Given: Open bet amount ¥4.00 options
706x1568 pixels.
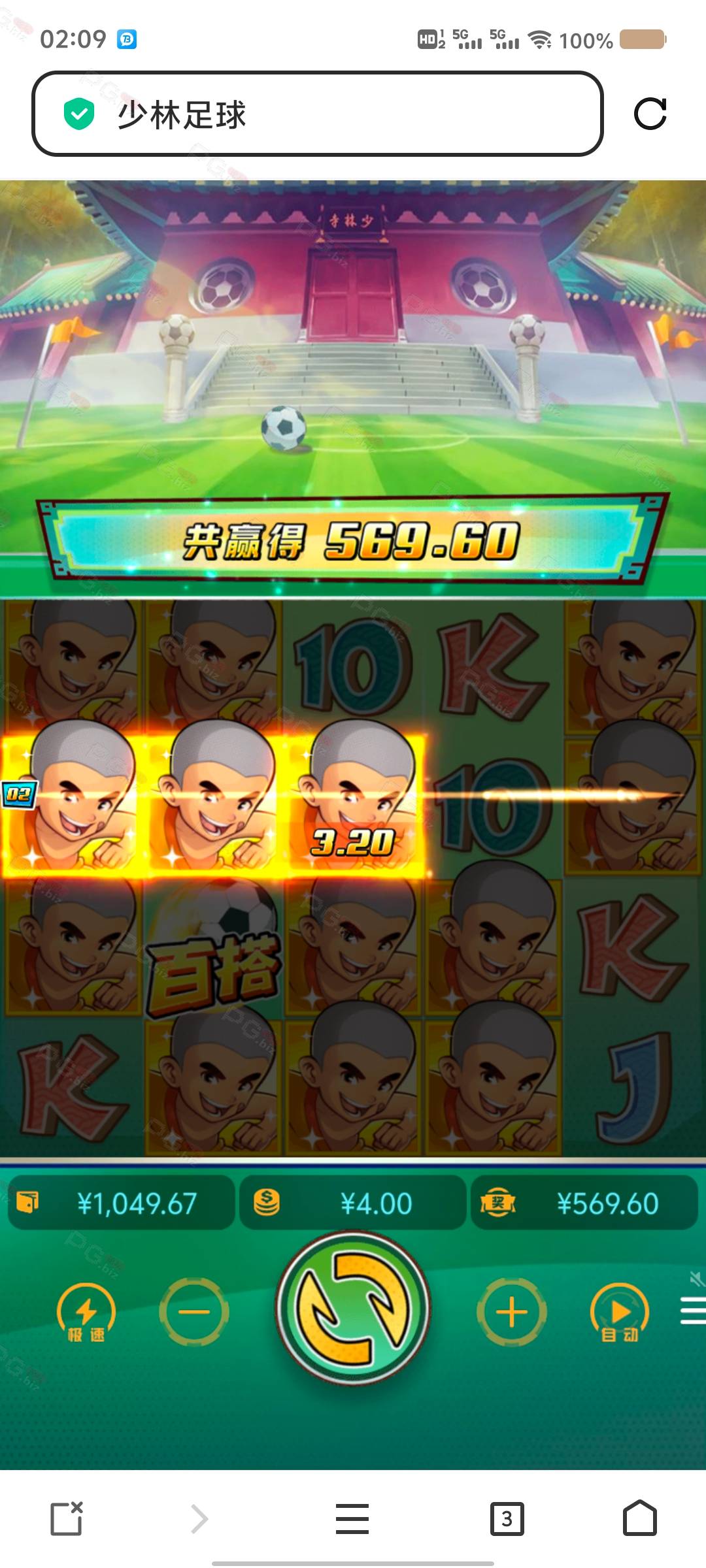Looking at the screenshot, I should tap(353, 1203).
